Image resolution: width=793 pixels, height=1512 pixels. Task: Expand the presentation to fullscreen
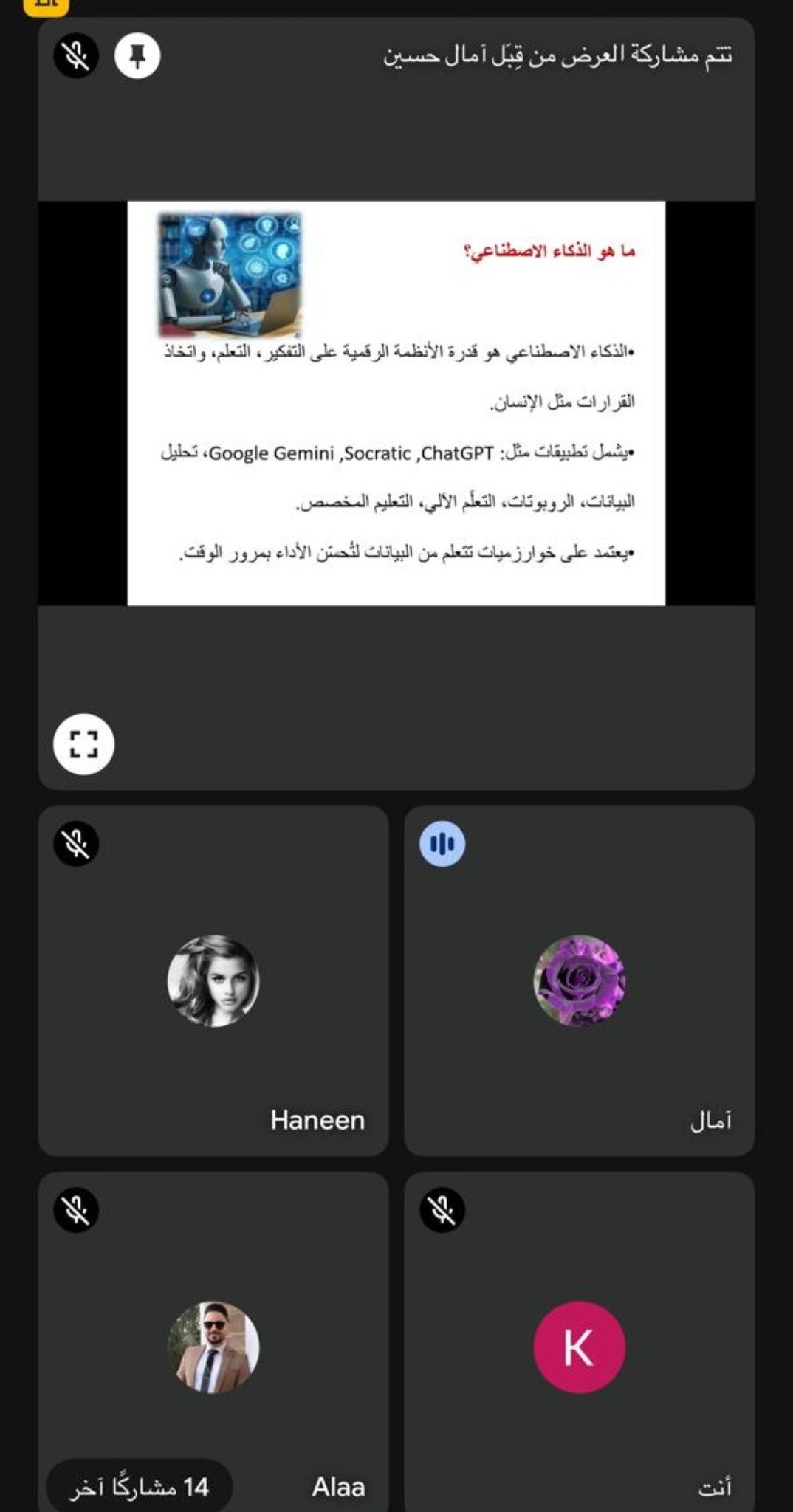point(83,743)
